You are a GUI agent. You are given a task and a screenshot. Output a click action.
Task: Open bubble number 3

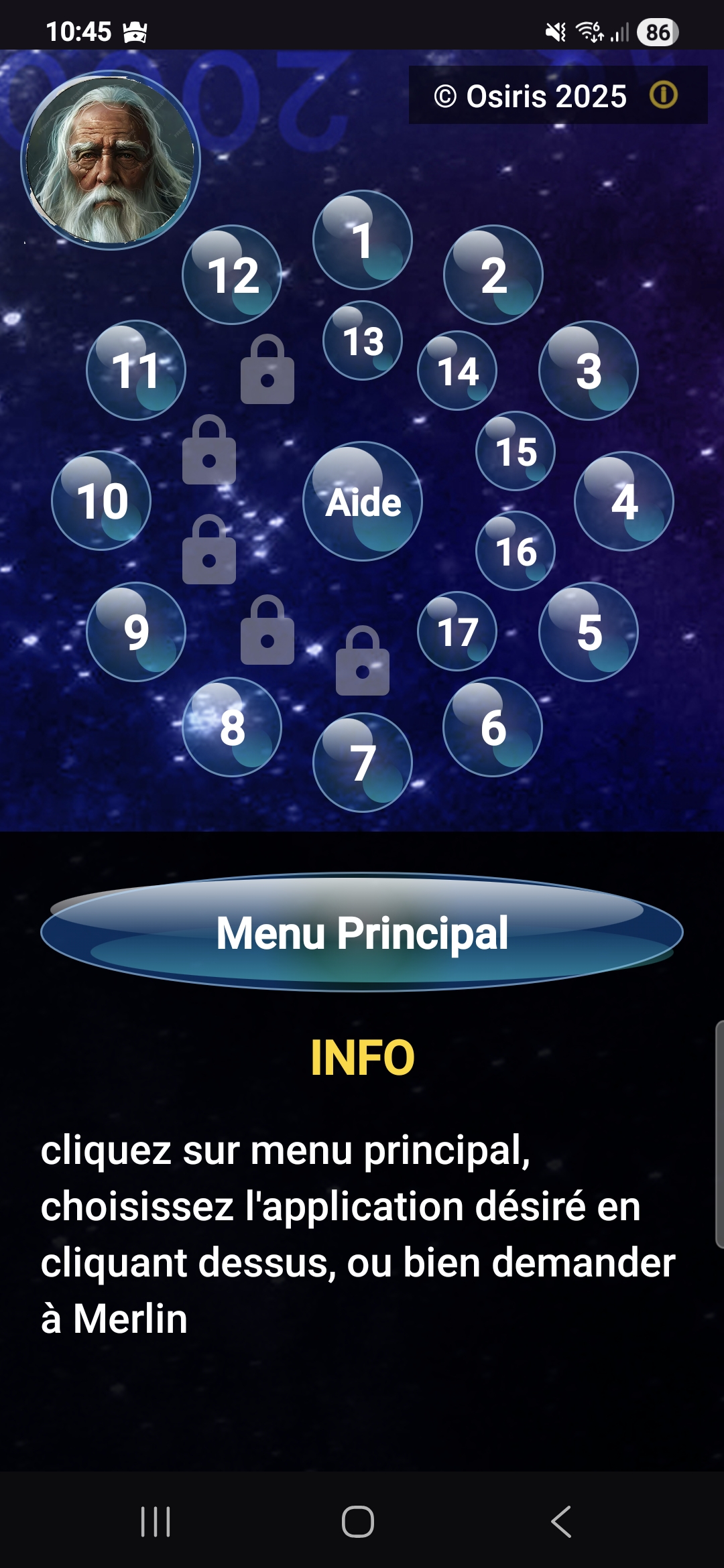click(x=588, y=371)
